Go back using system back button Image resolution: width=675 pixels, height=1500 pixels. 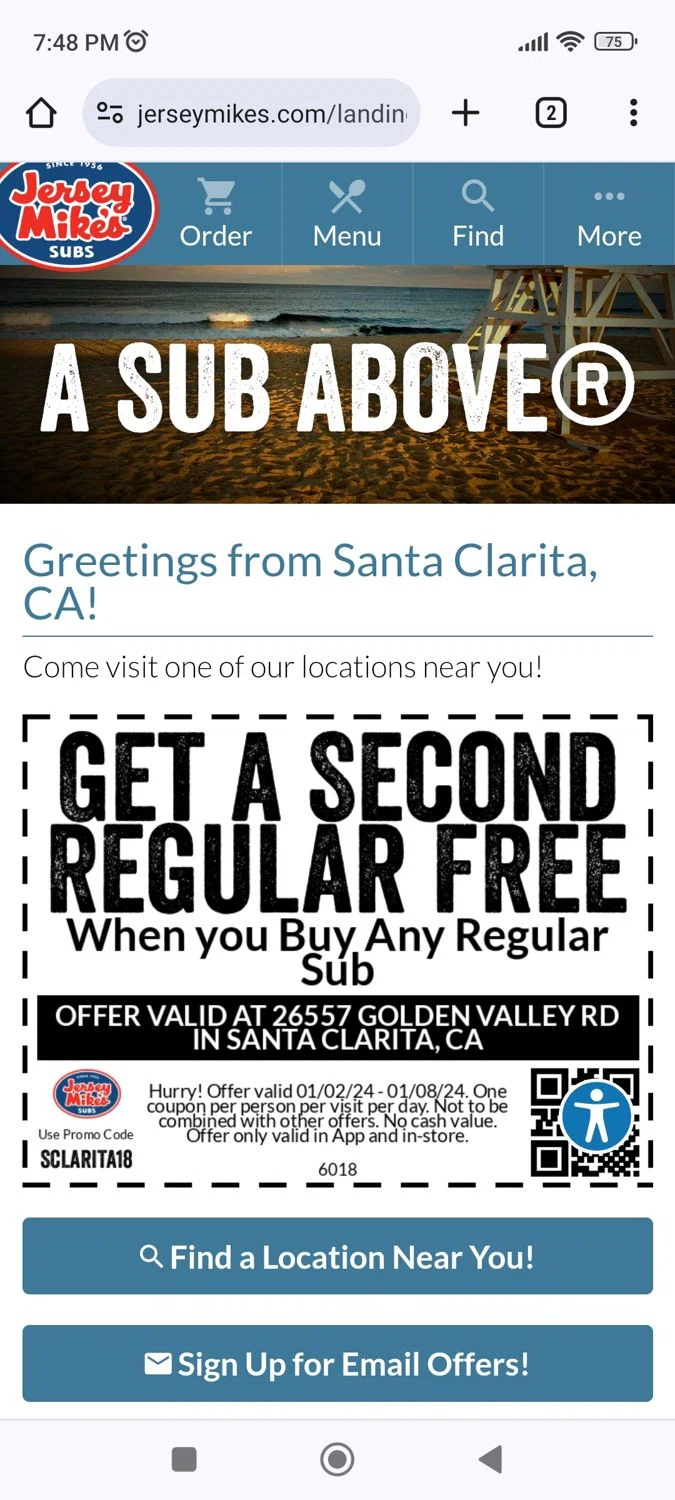[490, 1459]
